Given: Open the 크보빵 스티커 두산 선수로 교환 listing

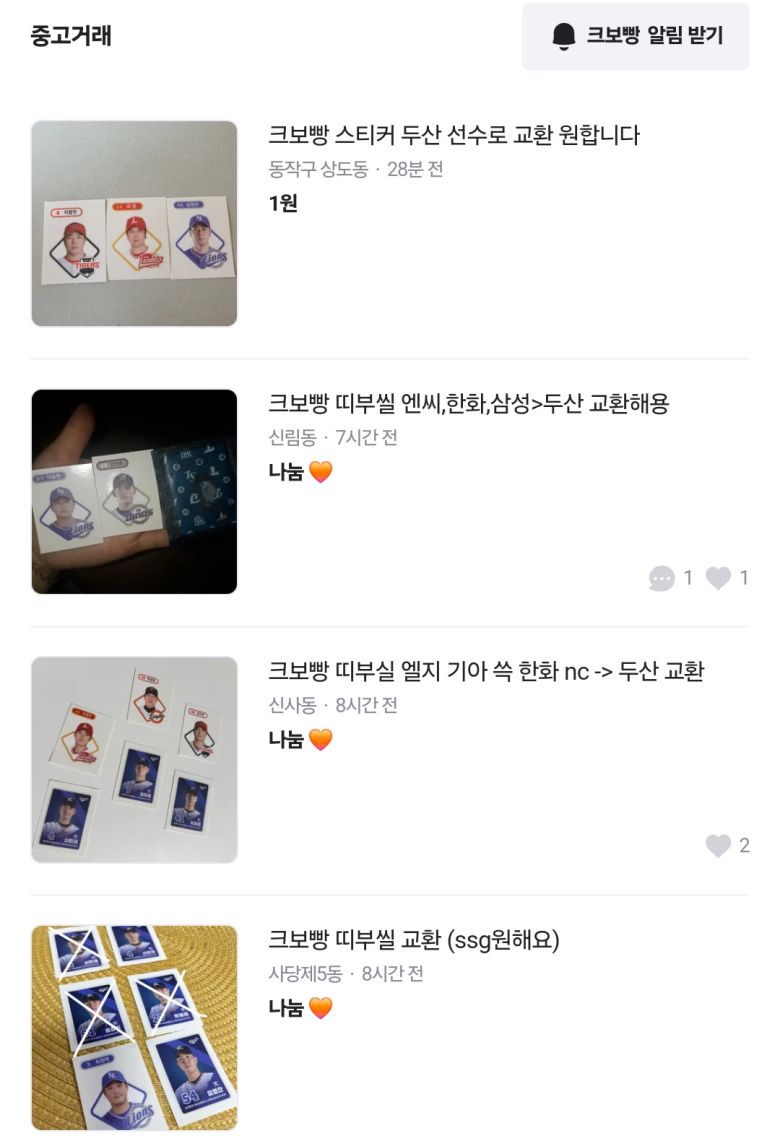Looking at the screenshot, I should pos(454,135).
